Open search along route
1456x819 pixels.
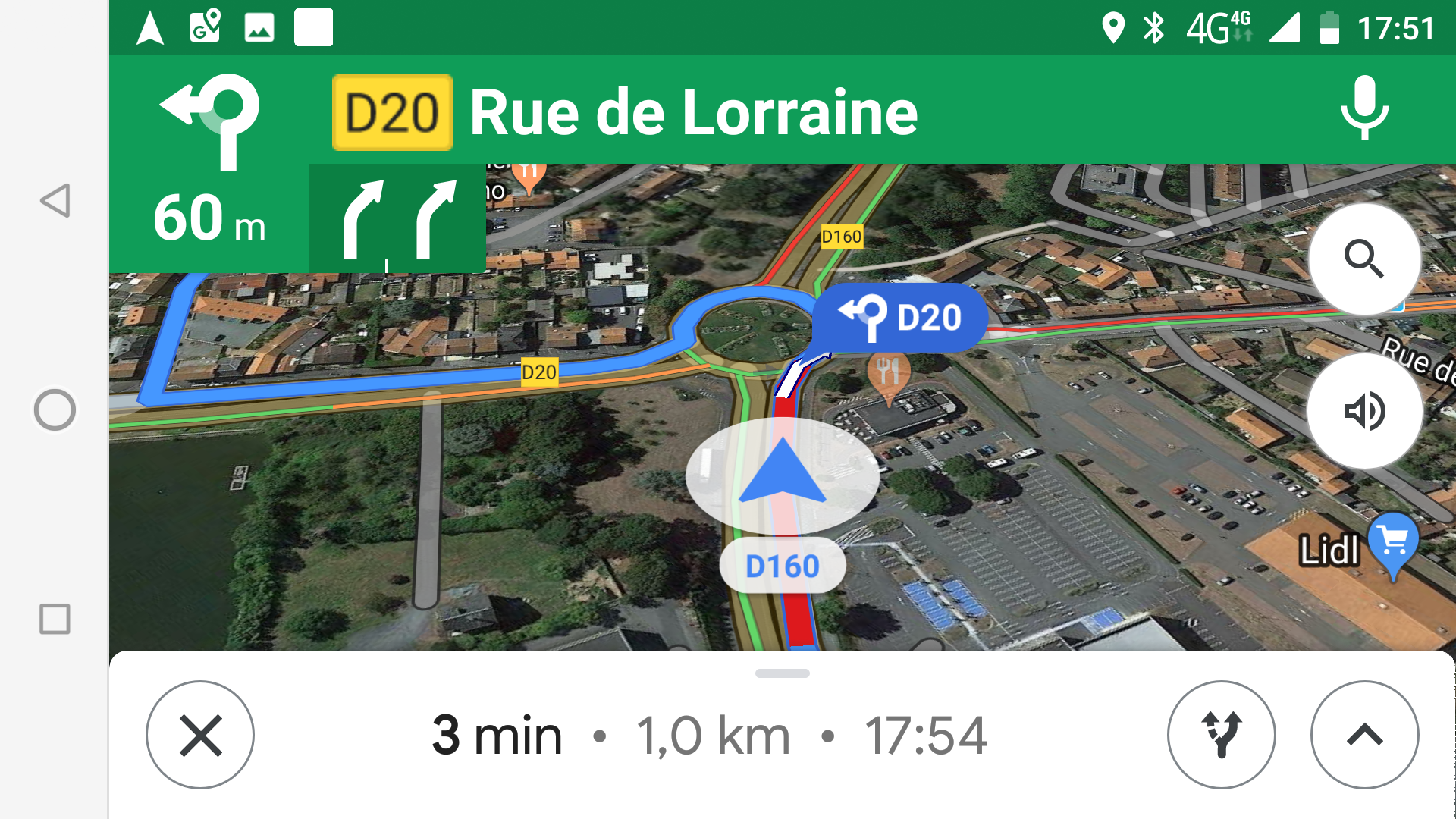1363,259
